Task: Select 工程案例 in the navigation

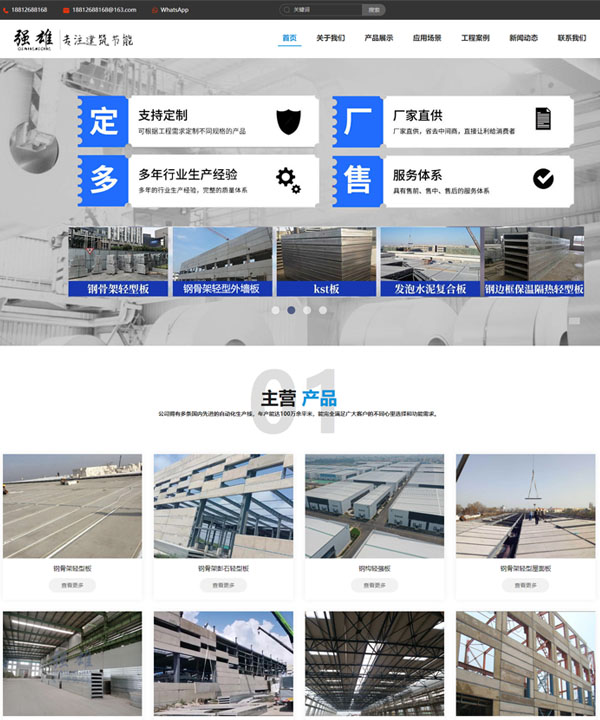Action: [475, 38]
